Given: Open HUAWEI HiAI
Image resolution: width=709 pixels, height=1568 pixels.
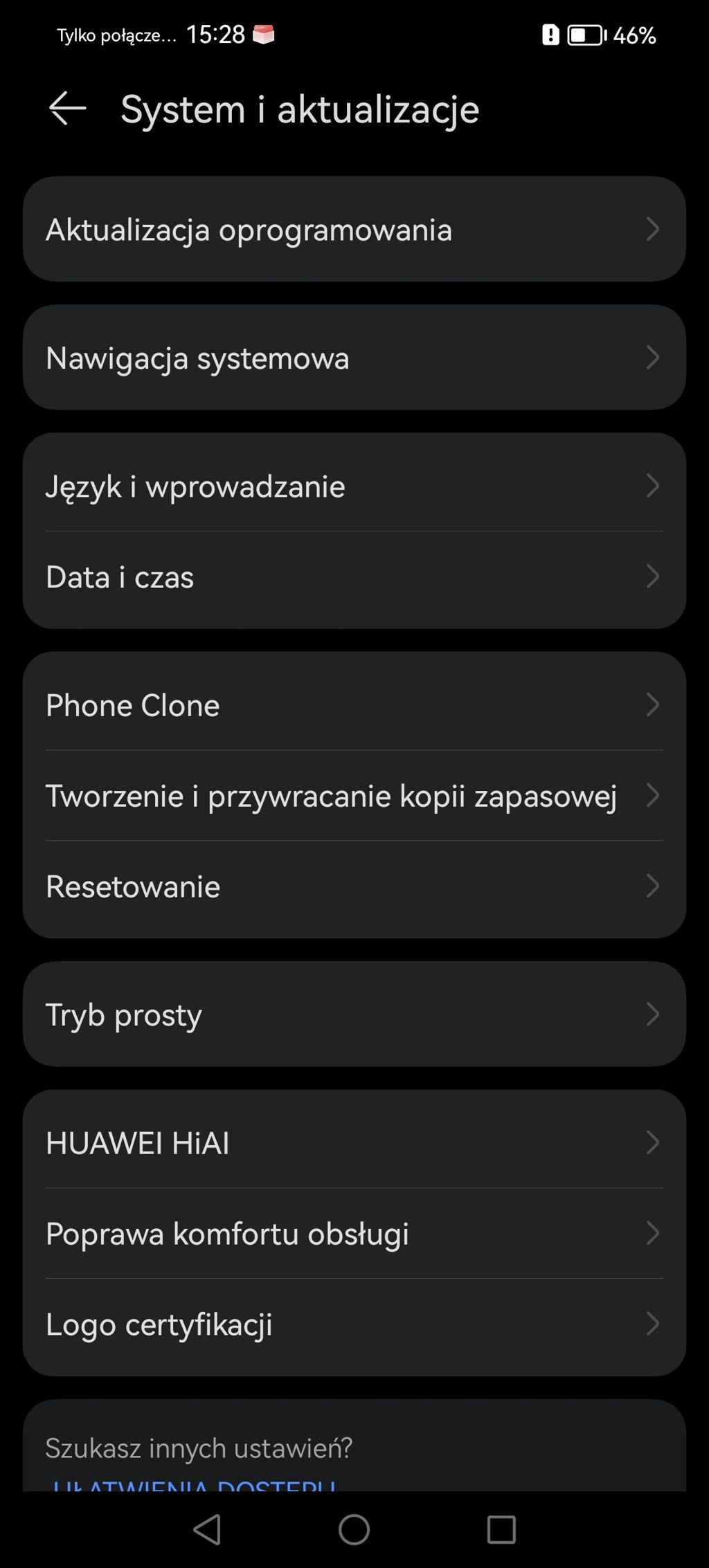Looking at the screenshot, I should coord(354,1142).
